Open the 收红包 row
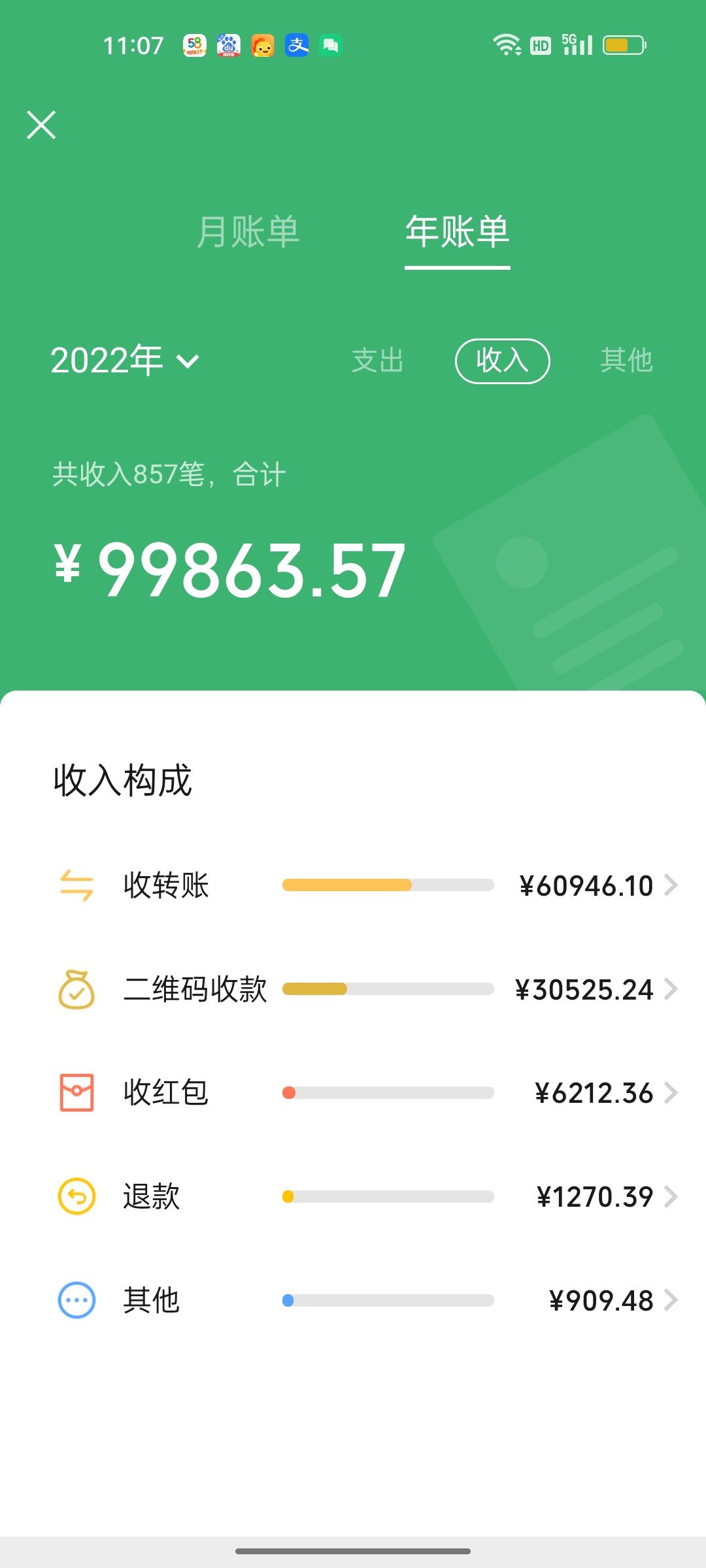The width and height of the screenshot is (706, 1568). (x=366, y=1092)
